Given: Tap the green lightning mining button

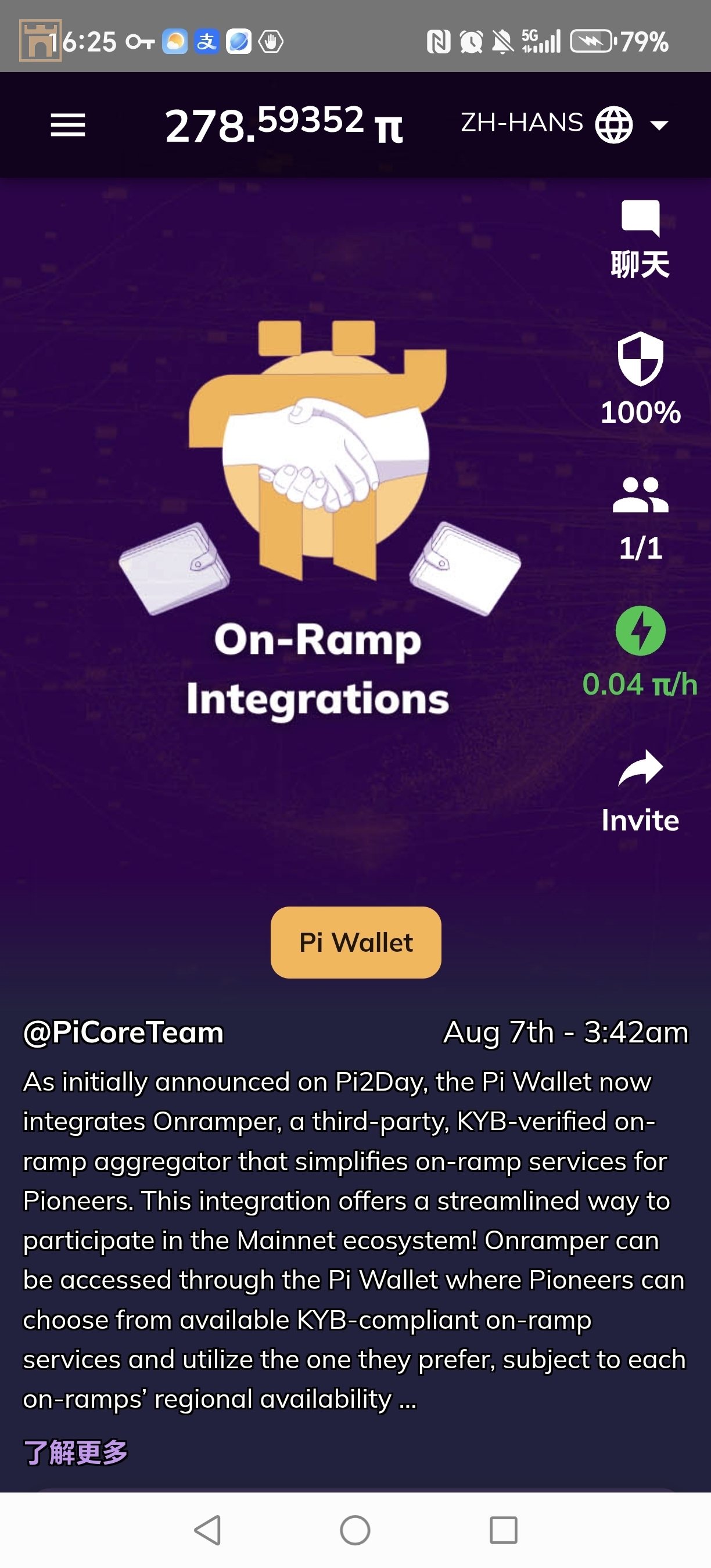Looking at the screenshot, I should coord(640,631).
